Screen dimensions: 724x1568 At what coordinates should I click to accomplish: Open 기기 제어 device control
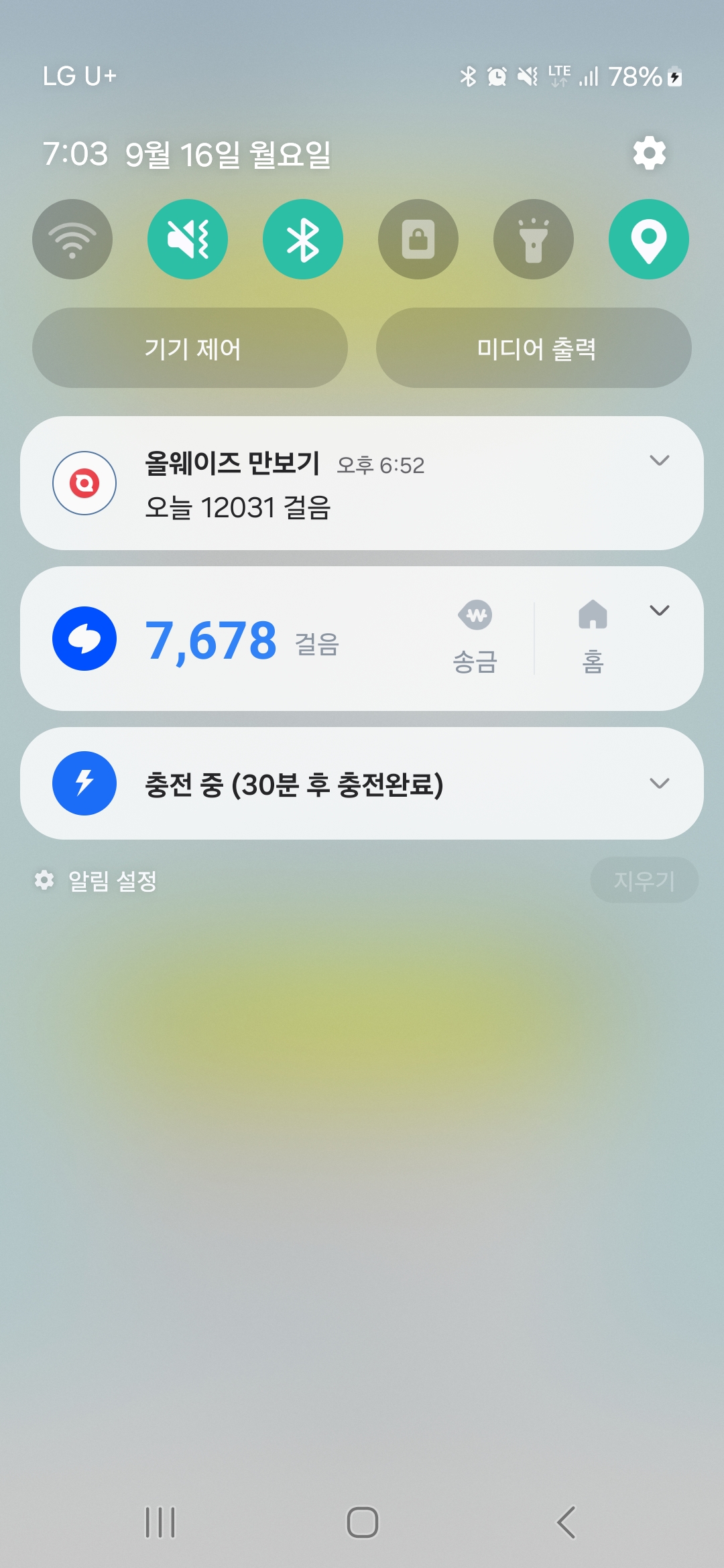tap(190, 348)
